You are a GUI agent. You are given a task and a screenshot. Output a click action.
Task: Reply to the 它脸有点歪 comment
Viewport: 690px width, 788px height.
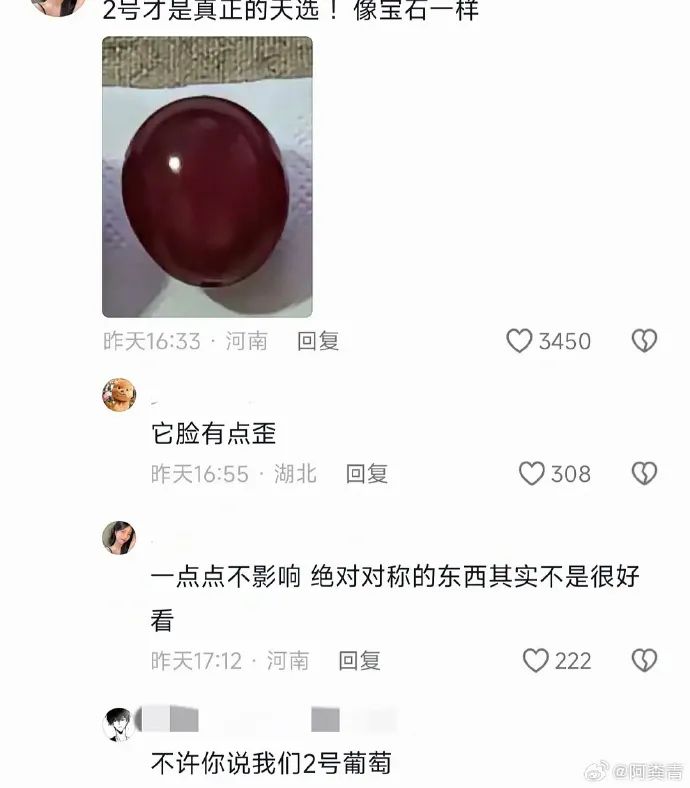coord(366,473)
